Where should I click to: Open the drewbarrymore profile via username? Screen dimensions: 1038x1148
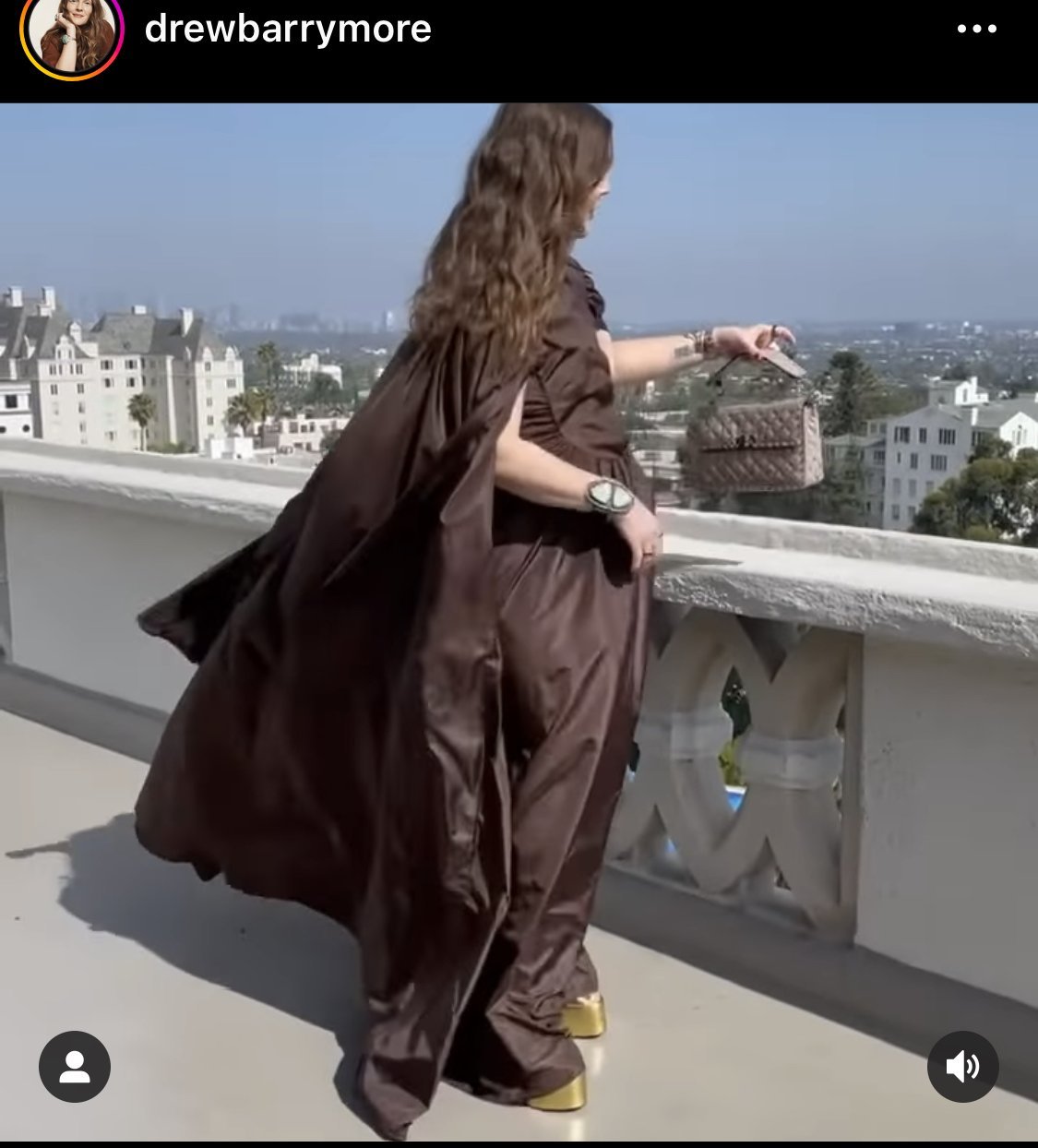[x=288, y=30]
